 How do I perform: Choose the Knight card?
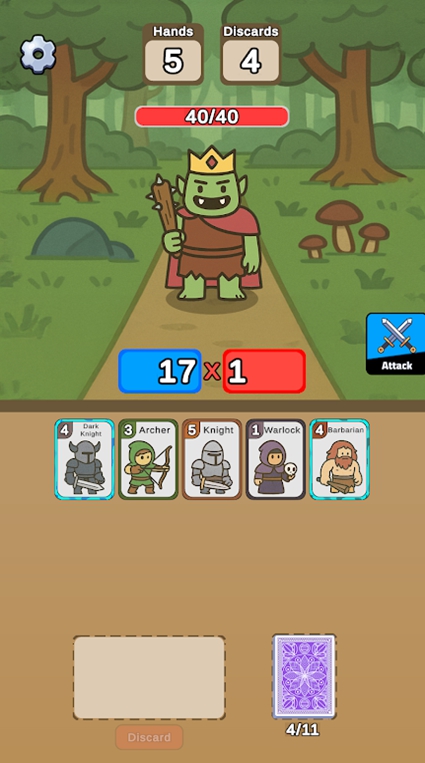click(x=212, y=459)
